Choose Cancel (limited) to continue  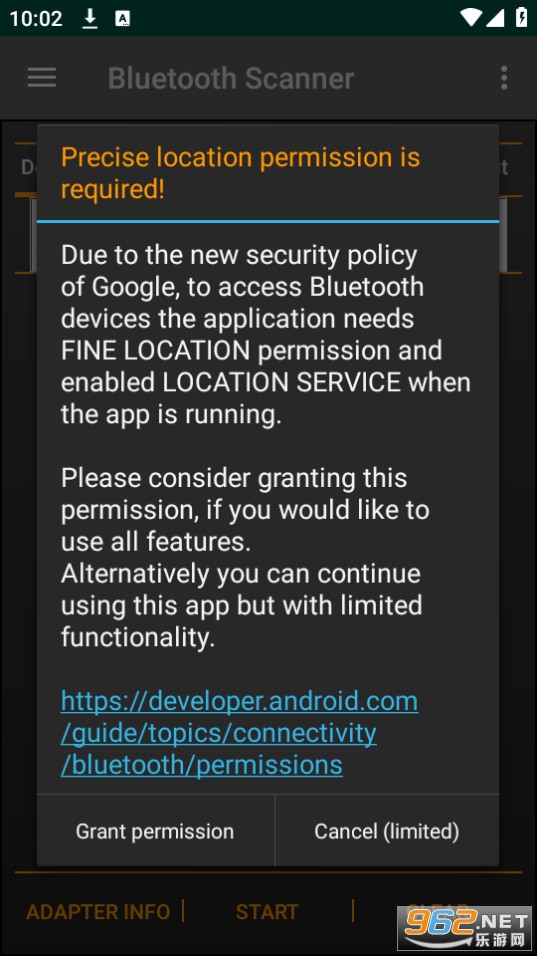(x=387, y=831)
